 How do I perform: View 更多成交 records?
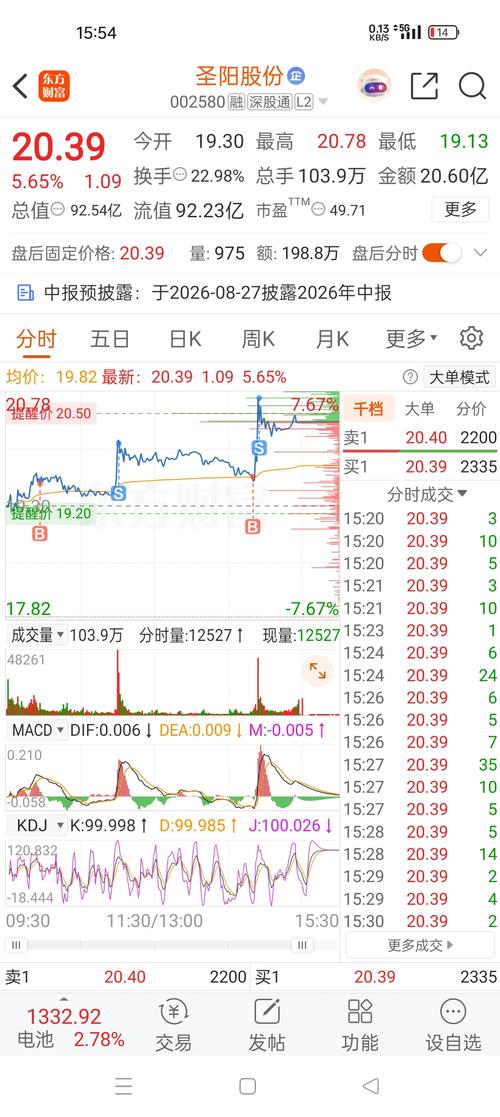point(420,945)
